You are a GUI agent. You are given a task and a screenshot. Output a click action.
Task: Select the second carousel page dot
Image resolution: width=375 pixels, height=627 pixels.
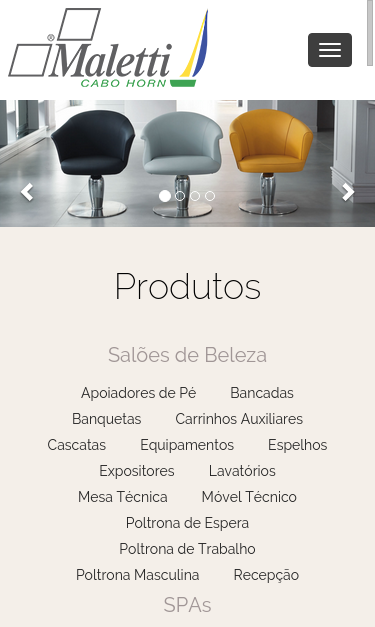click(x=180, y=196)
